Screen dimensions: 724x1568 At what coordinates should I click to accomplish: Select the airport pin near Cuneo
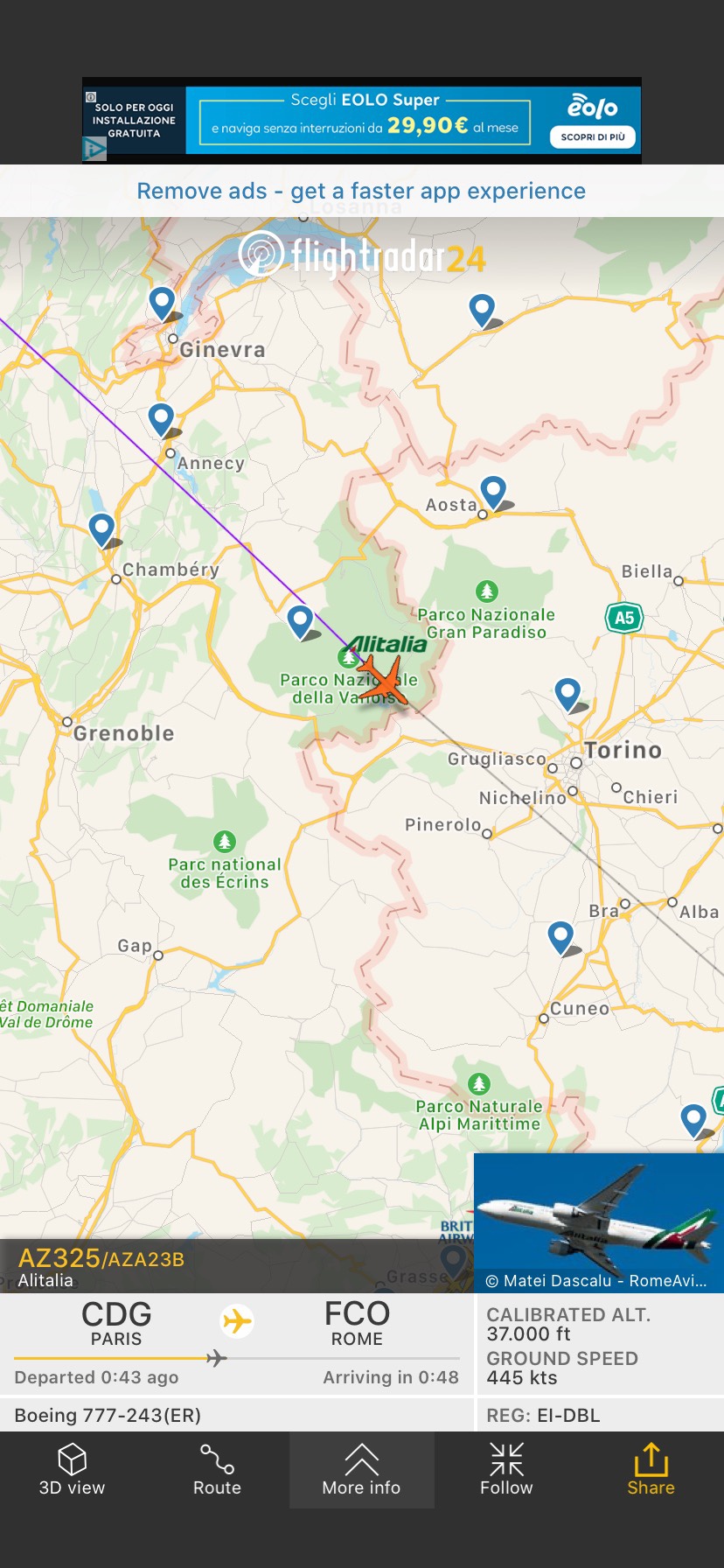[x=560, y=936]
